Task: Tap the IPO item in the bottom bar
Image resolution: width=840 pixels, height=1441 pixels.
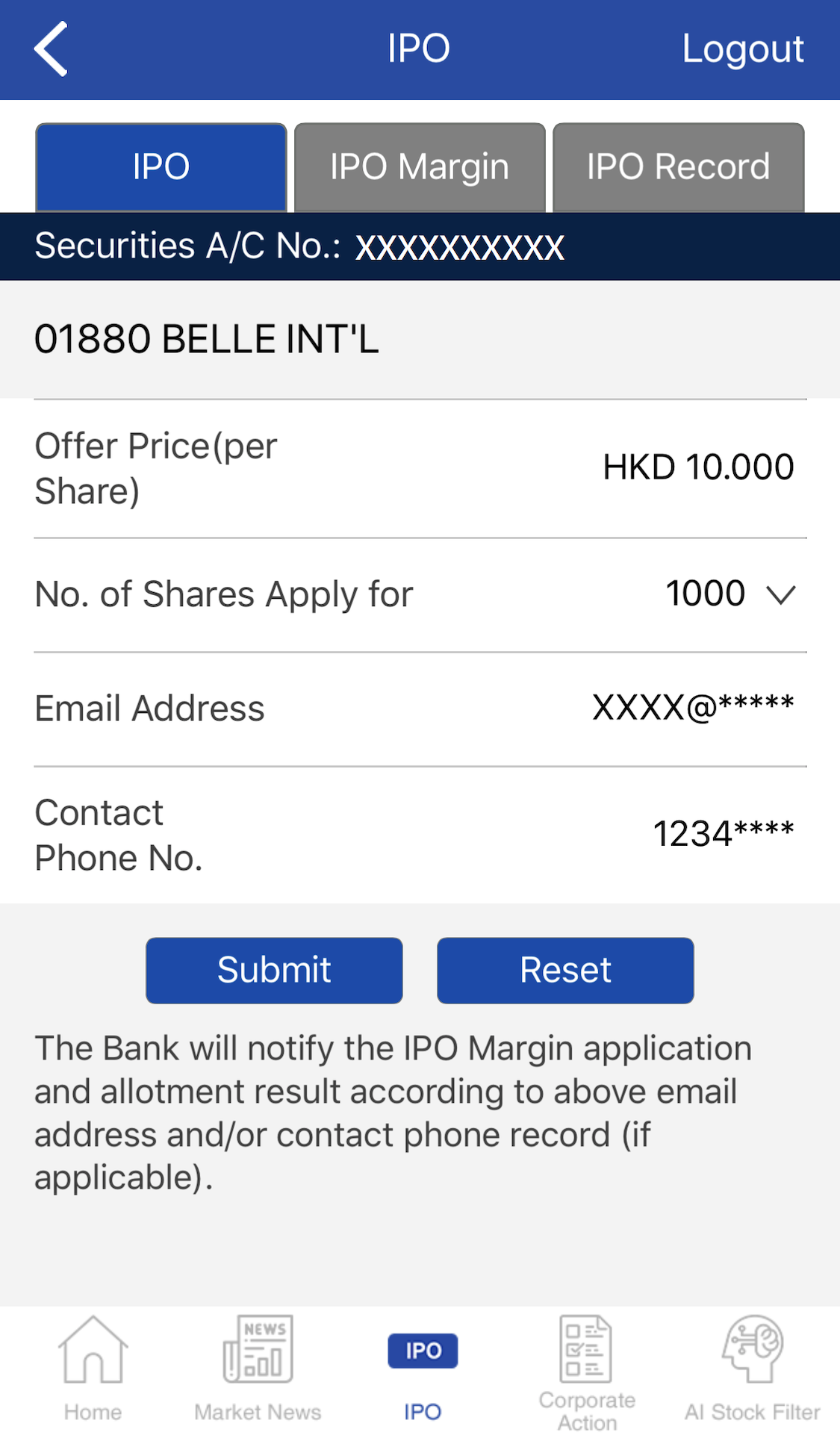Action: click(423, 1369)
